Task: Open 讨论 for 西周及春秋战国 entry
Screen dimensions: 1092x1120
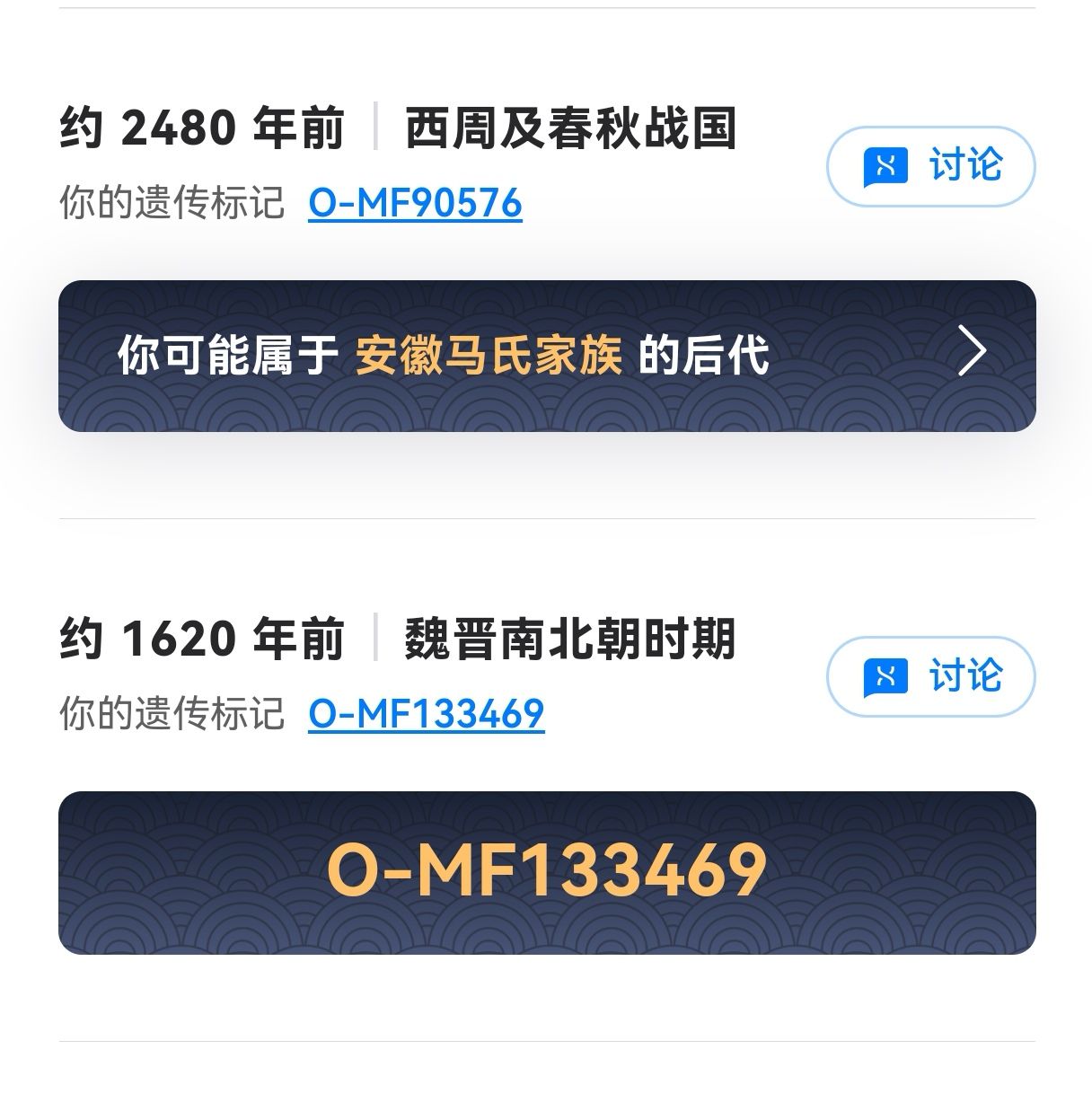Action: 930,167
